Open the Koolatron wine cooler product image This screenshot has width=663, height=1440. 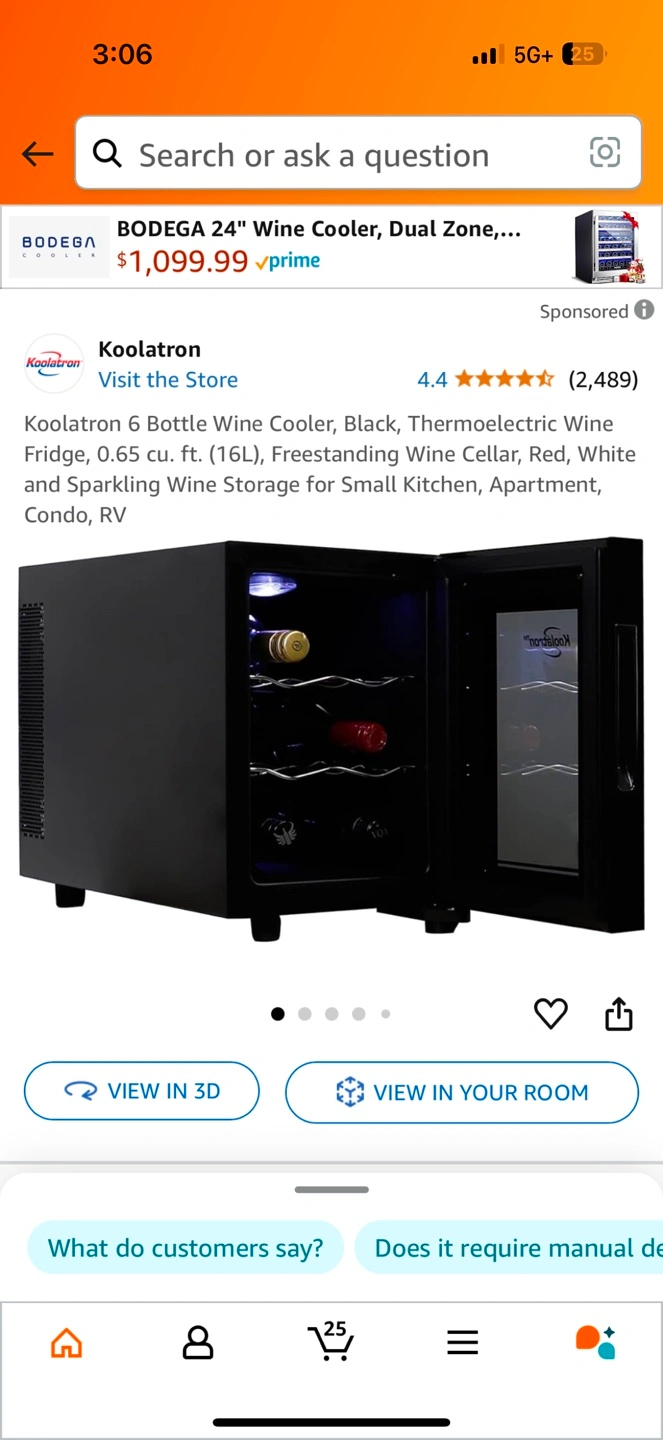pyautogui.click(x=331, y=740)
